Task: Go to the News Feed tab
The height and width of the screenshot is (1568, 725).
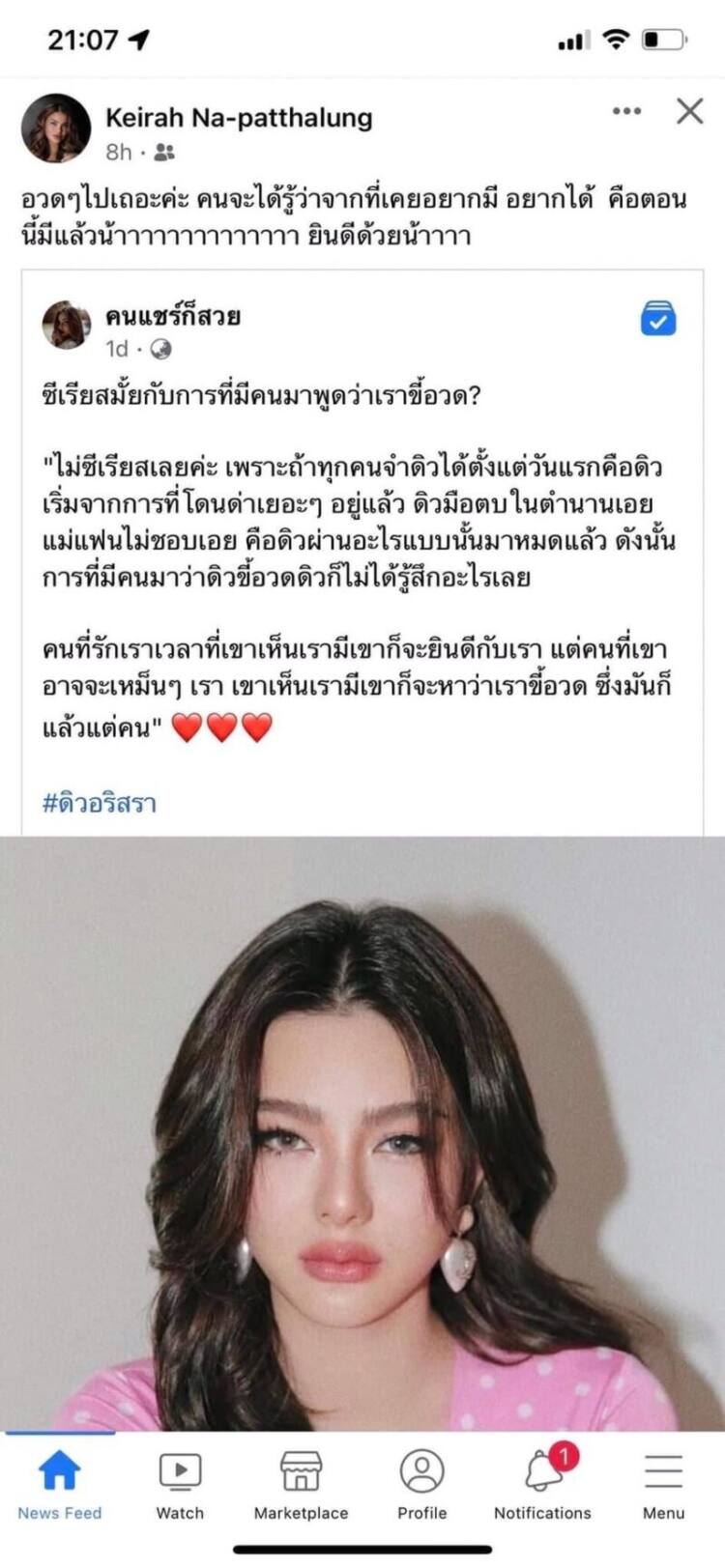Action: coord(59,1485)
